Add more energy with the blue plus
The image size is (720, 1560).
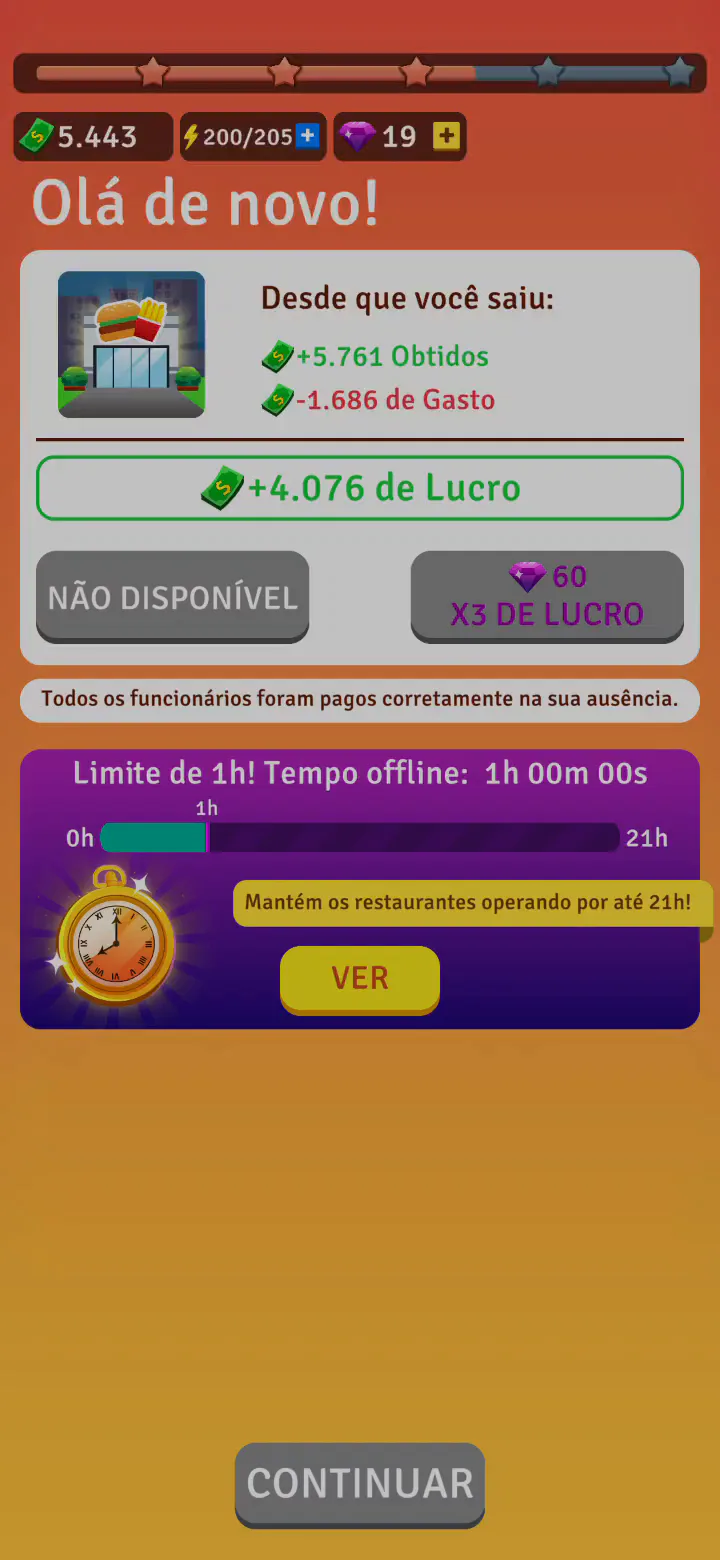307,136
